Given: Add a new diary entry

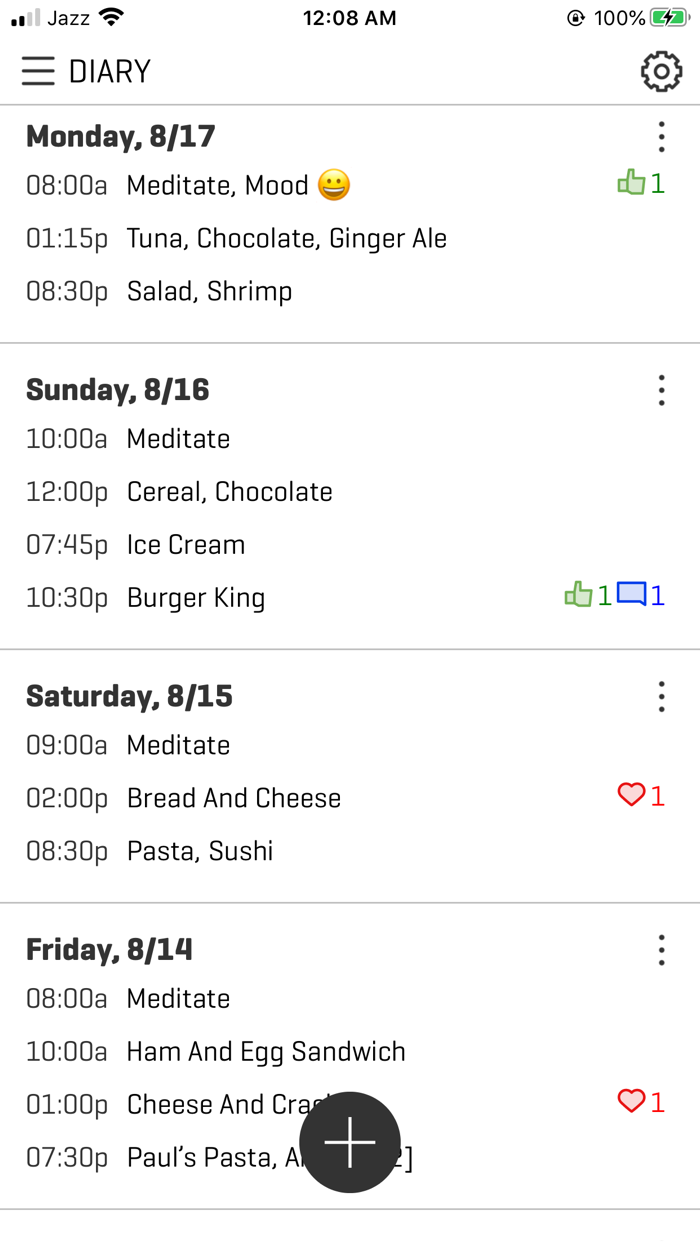Looking at the screenshot, I should tap(350, 1142).
